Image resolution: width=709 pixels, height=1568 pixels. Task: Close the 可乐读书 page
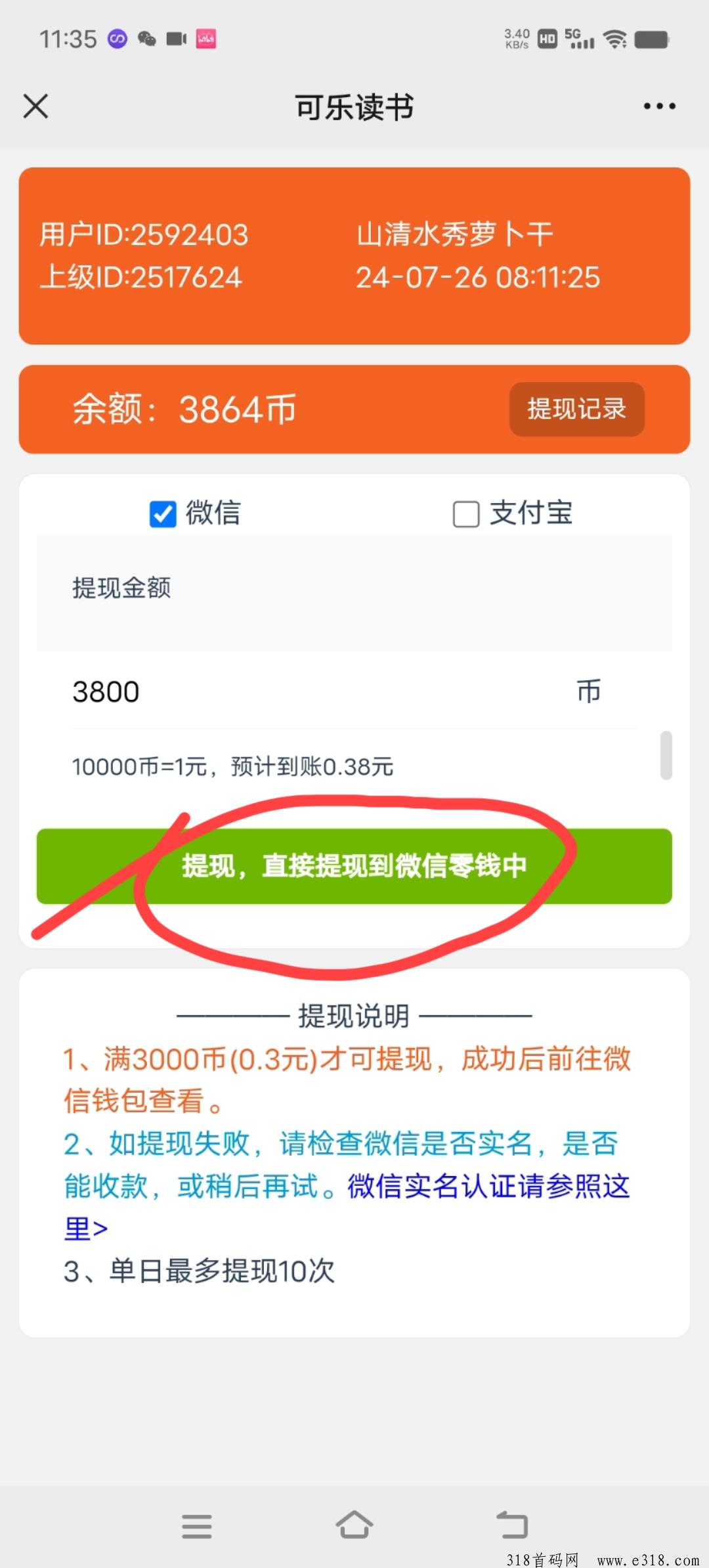[35, 106]
